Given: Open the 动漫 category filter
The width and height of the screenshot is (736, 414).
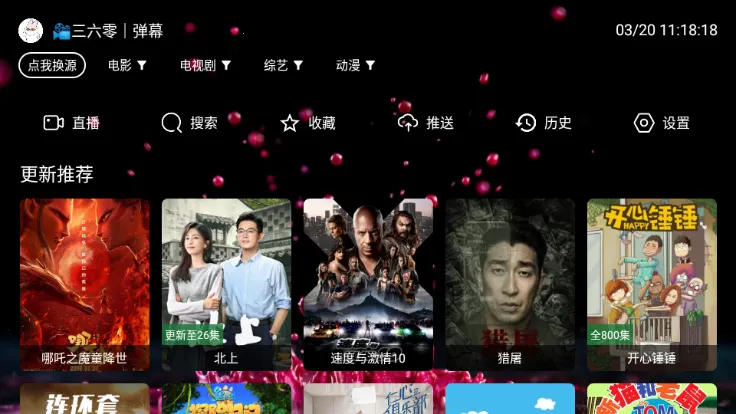Looking at the screenshot, I should 355,65.
